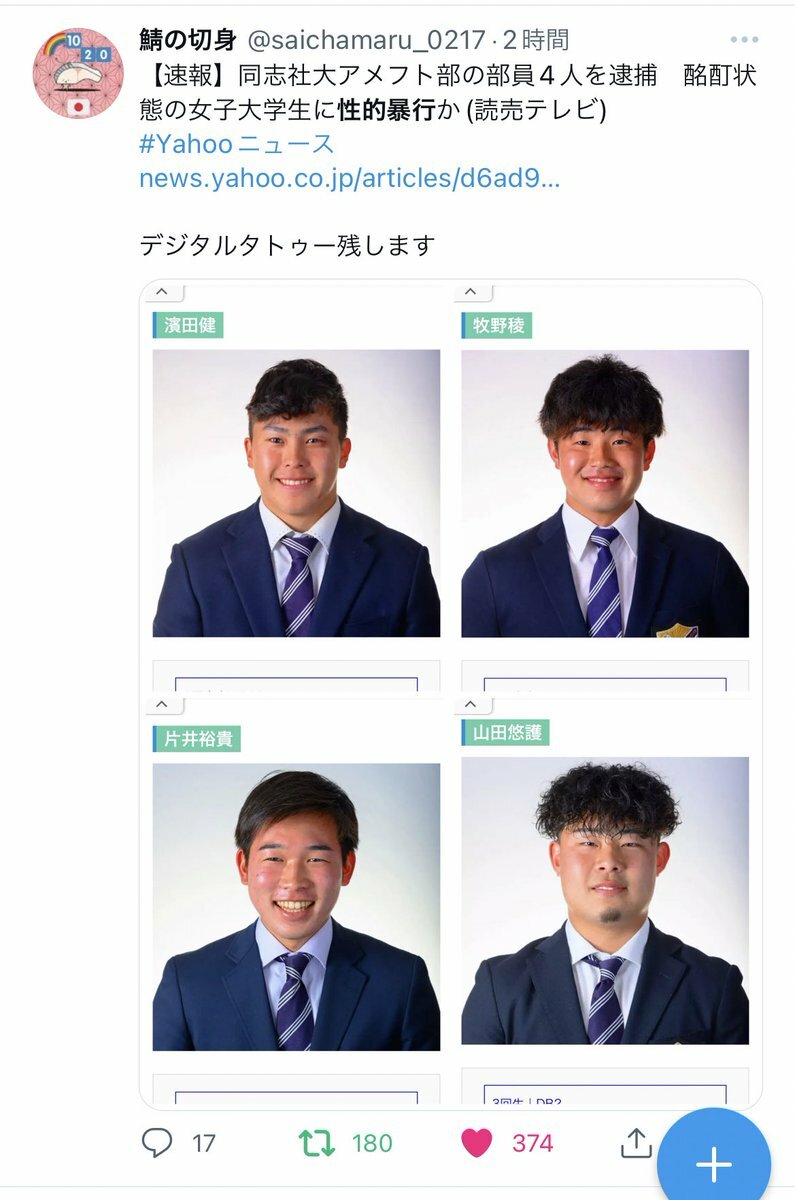795x1200 pixels.
Task: Open the #Yahooニュース hashtag
Action: [x=237, y=143]
